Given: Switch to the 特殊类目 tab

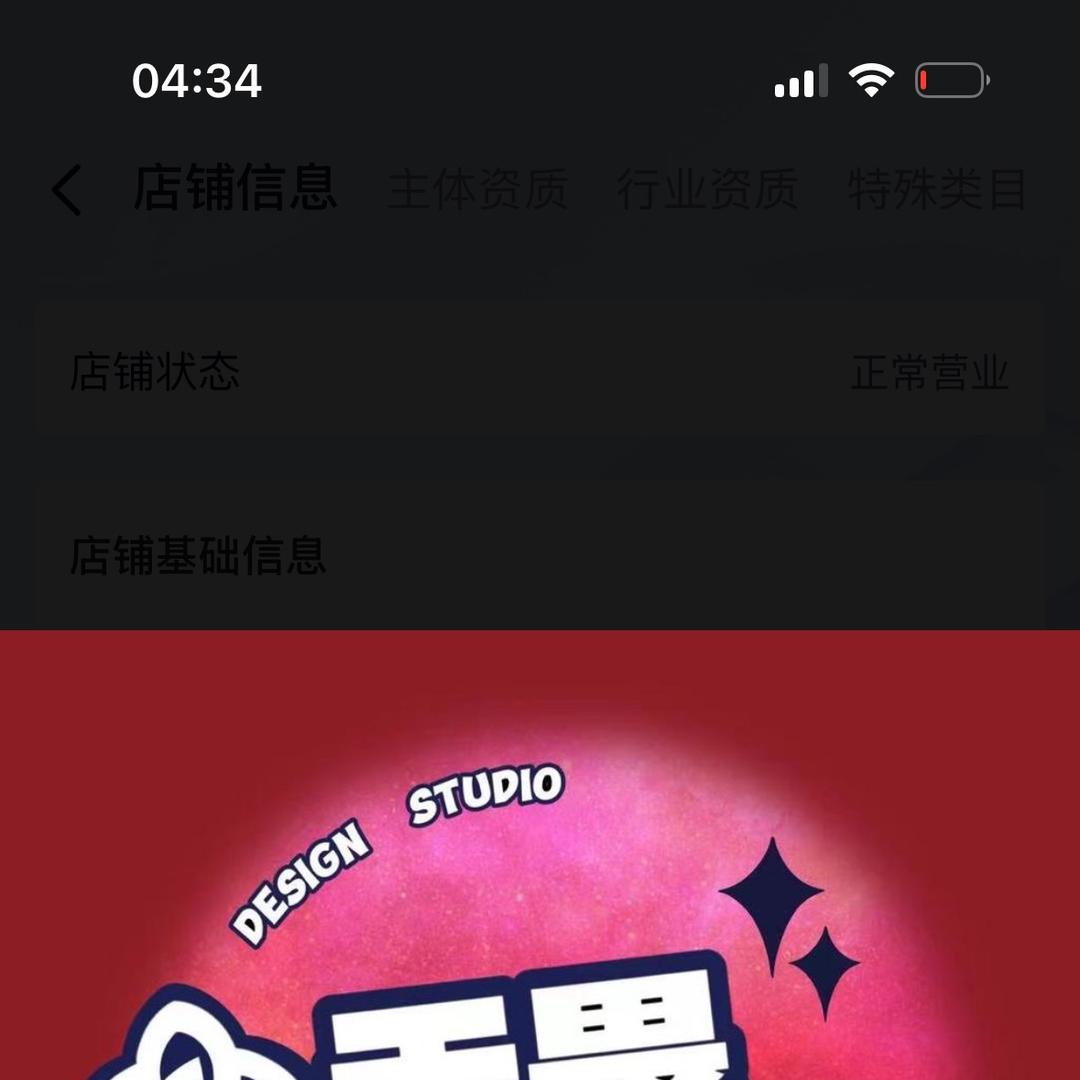Looking at the screenshot, I should (x=937, y=190).
